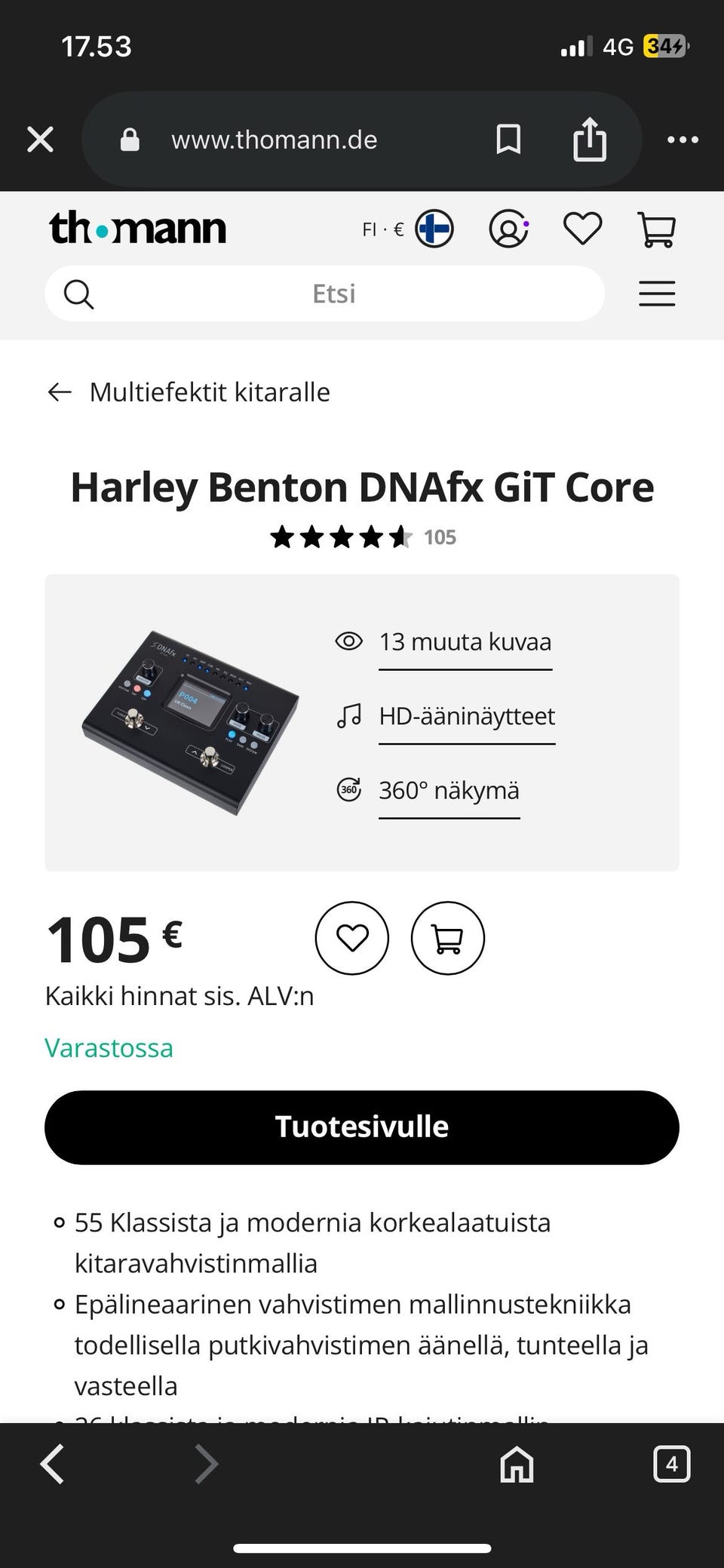Listen to HD-ääninäytteet
This screenshot has height=1568, width=724.
(x=466, y=716)
